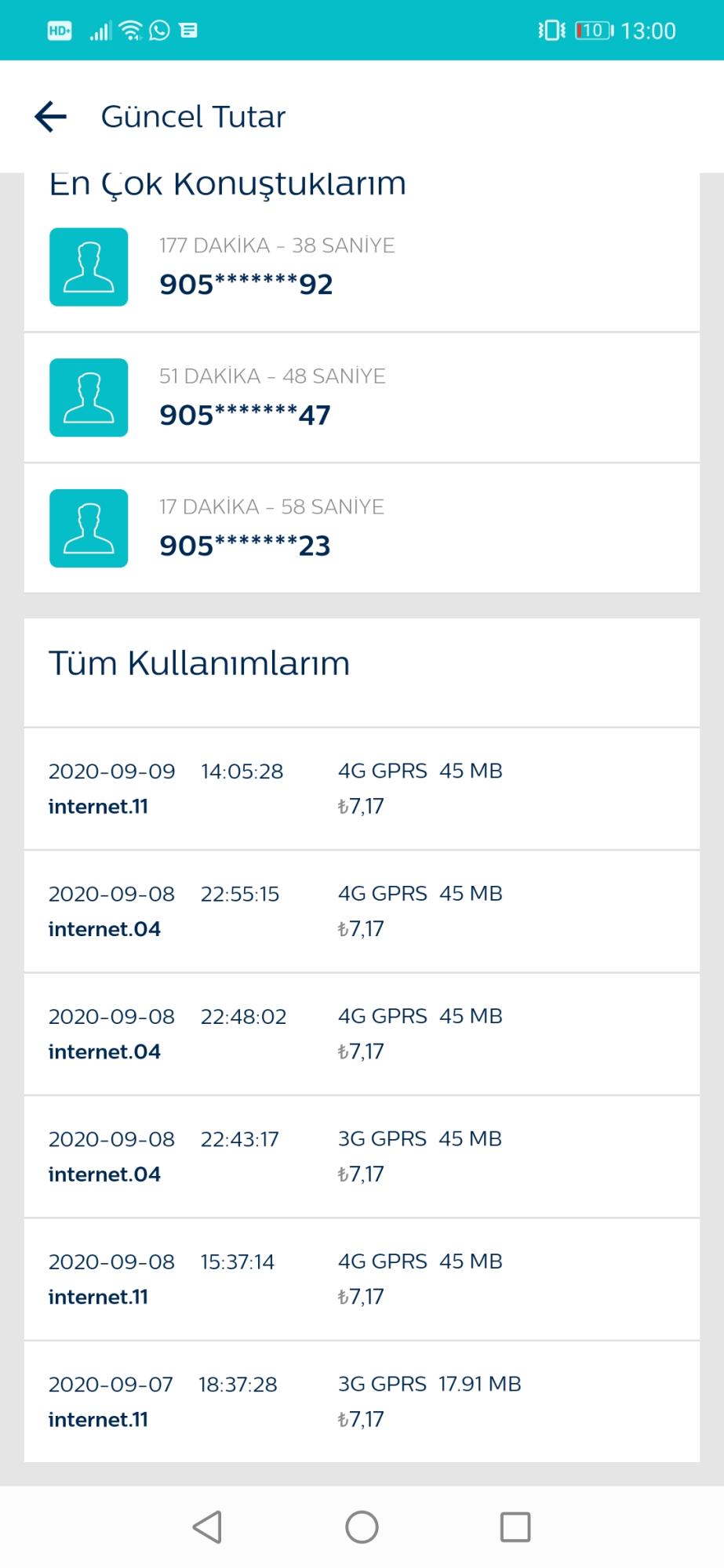Go back using the top arrow
Viewport: 724px width, 1568px height.
51,117
